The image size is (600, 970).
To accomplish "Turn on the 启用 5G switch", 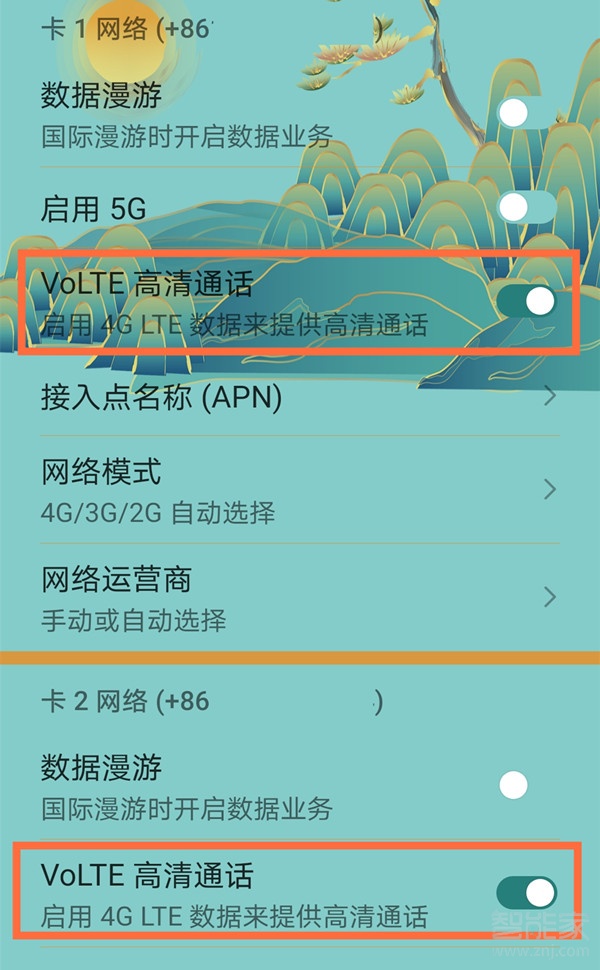I will pyautogui.click(x=525, y=208).
